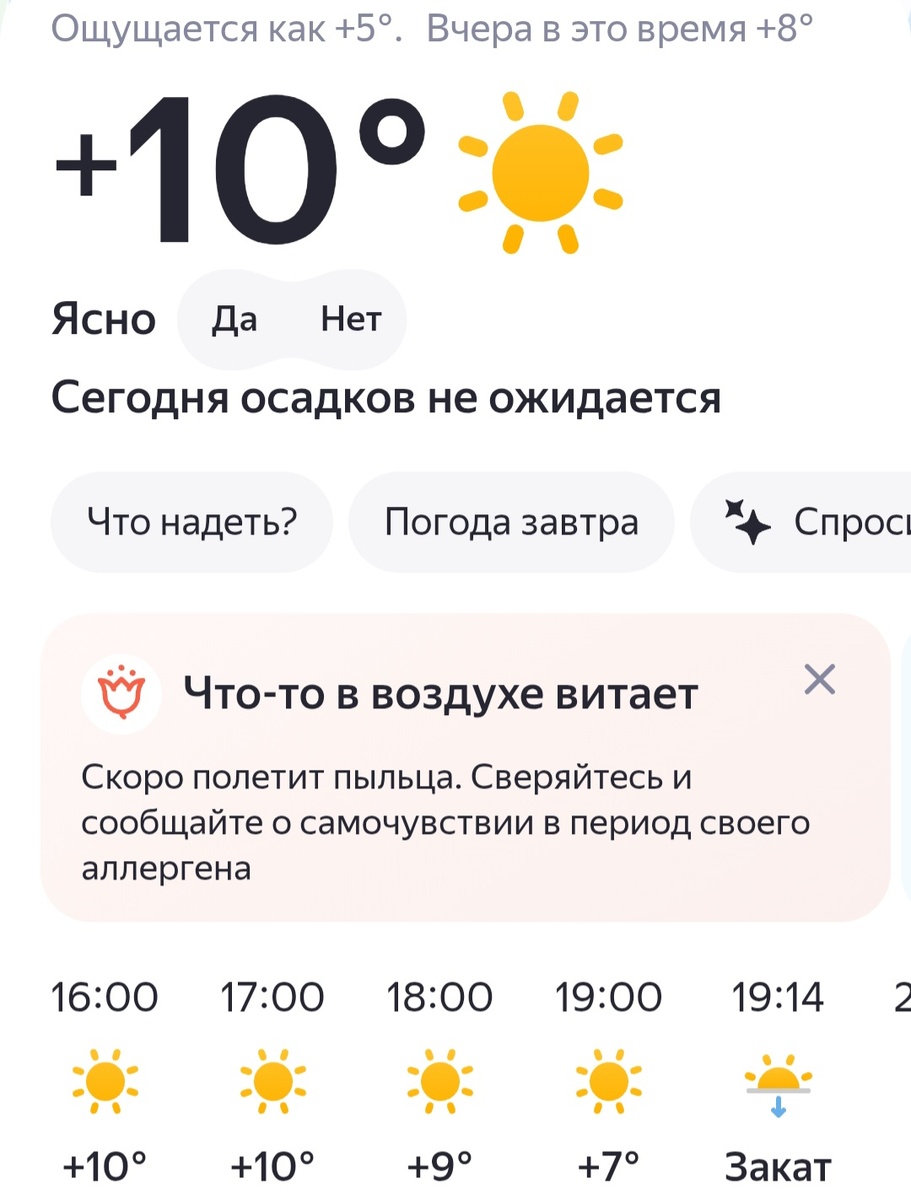Open the Погода завтра forecast chip

tap(511, 521)
